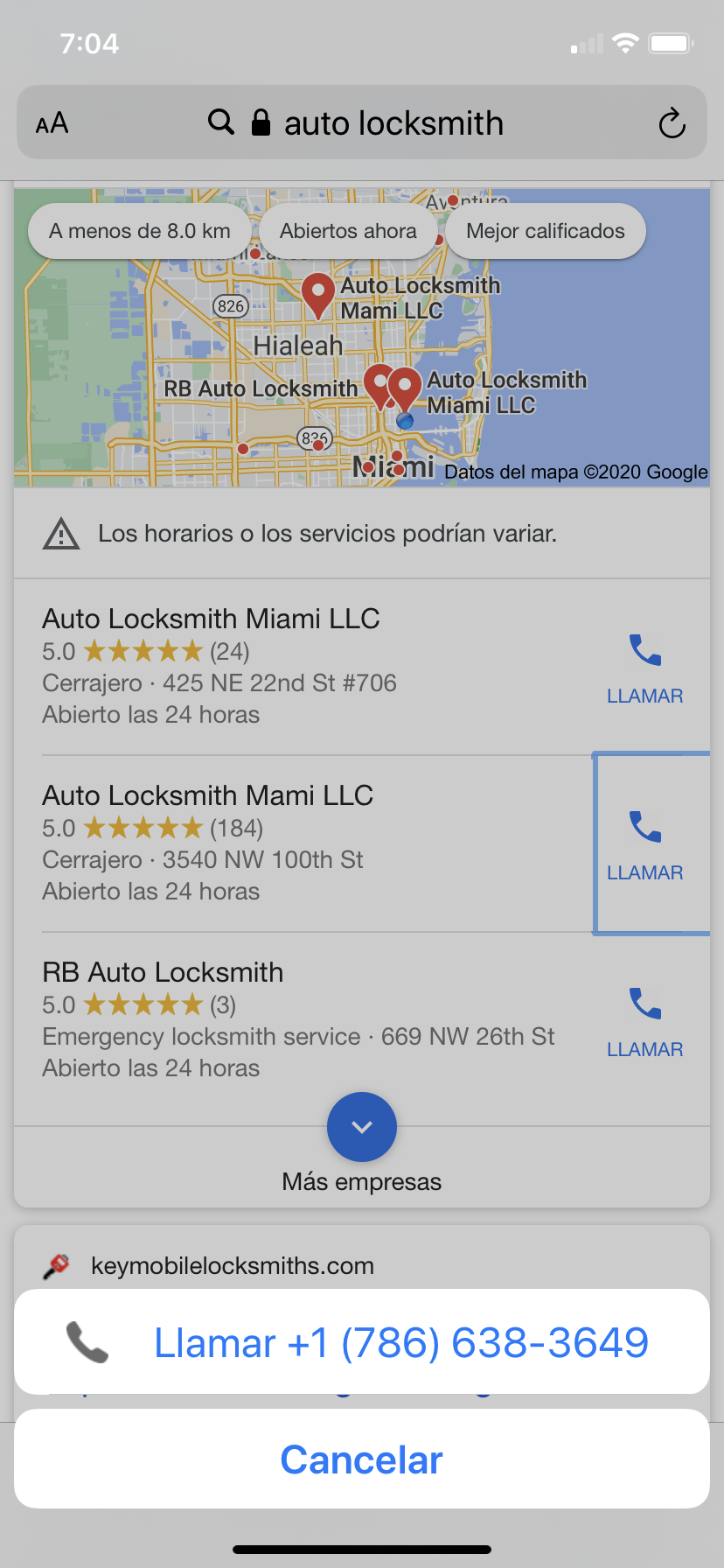This screenshot has width=724, height=1568.
Task: Call RB Auto Locksmith
Action: pyautogui.click(x=645, y=1023)
